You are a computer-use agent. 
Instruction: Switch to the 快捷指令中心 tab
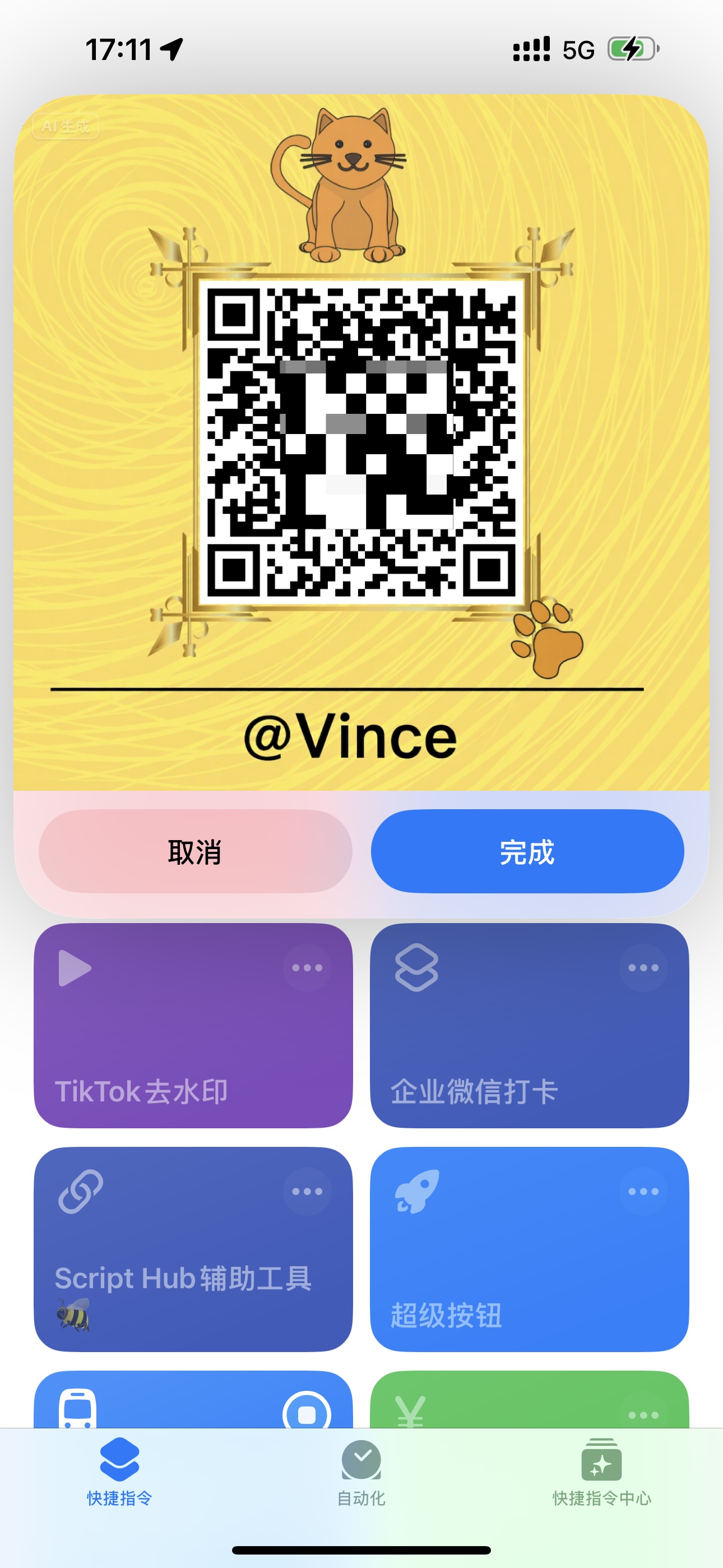click(602, 1472)
